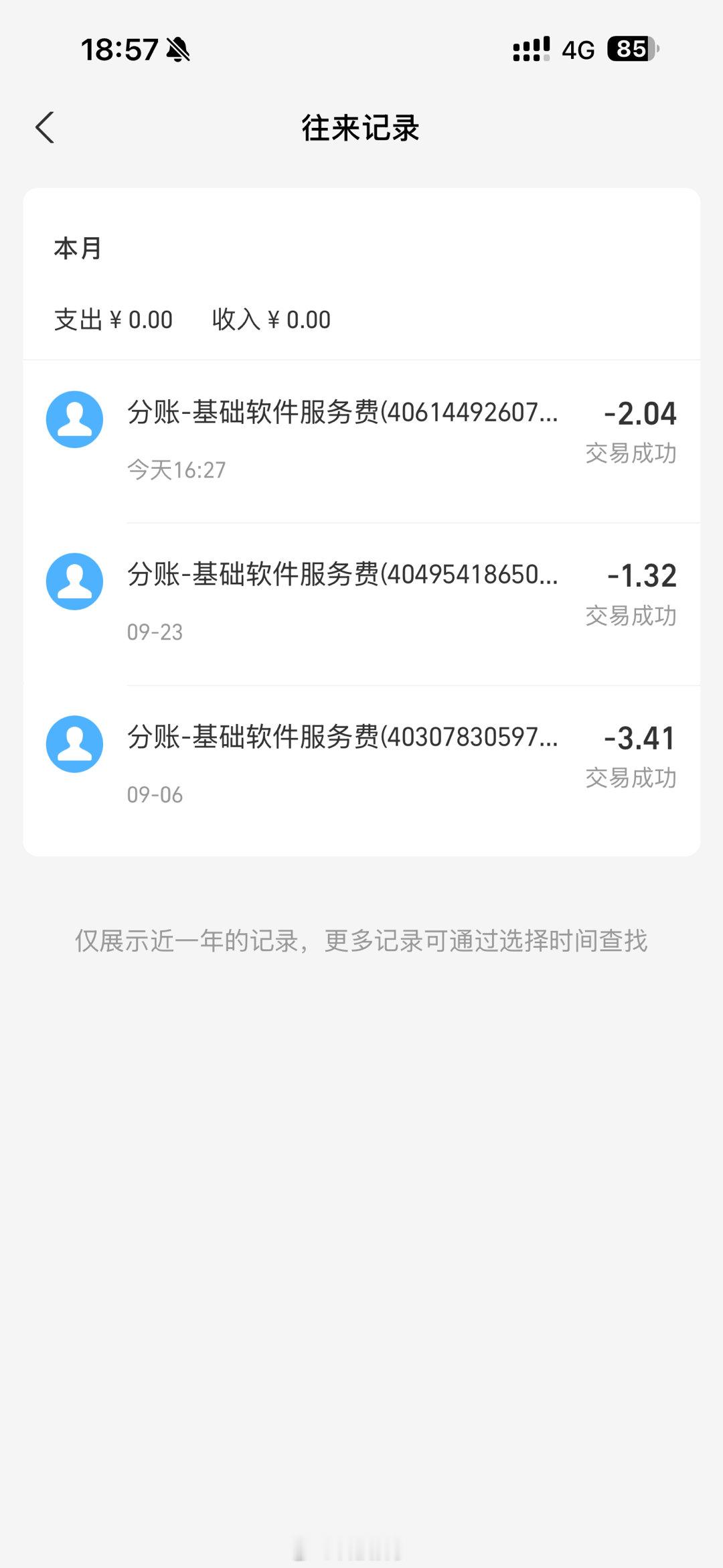Tap the avatar icon on the 09-06 transaction

click(74, 743)
